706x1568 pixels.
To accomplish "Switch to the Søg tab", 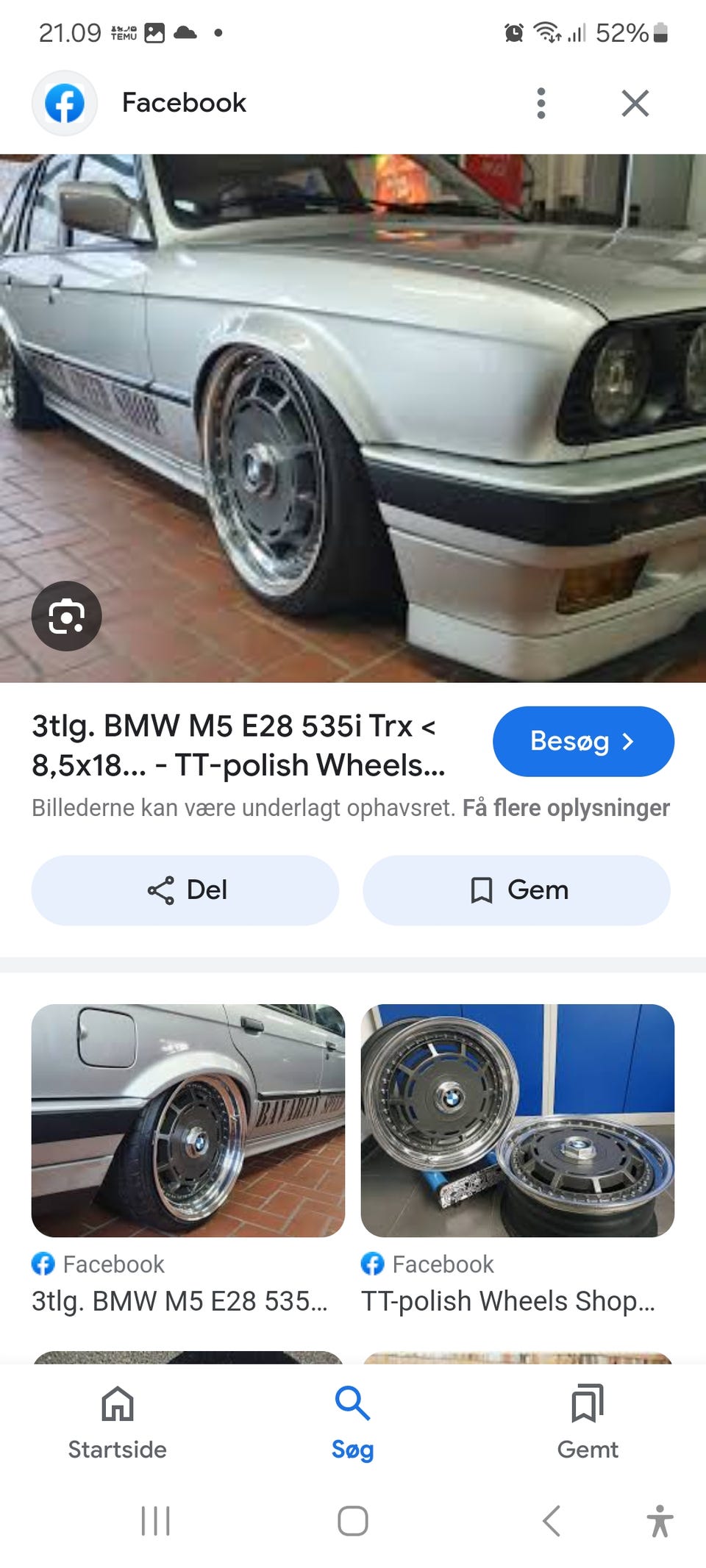I will pos(353,1422).
